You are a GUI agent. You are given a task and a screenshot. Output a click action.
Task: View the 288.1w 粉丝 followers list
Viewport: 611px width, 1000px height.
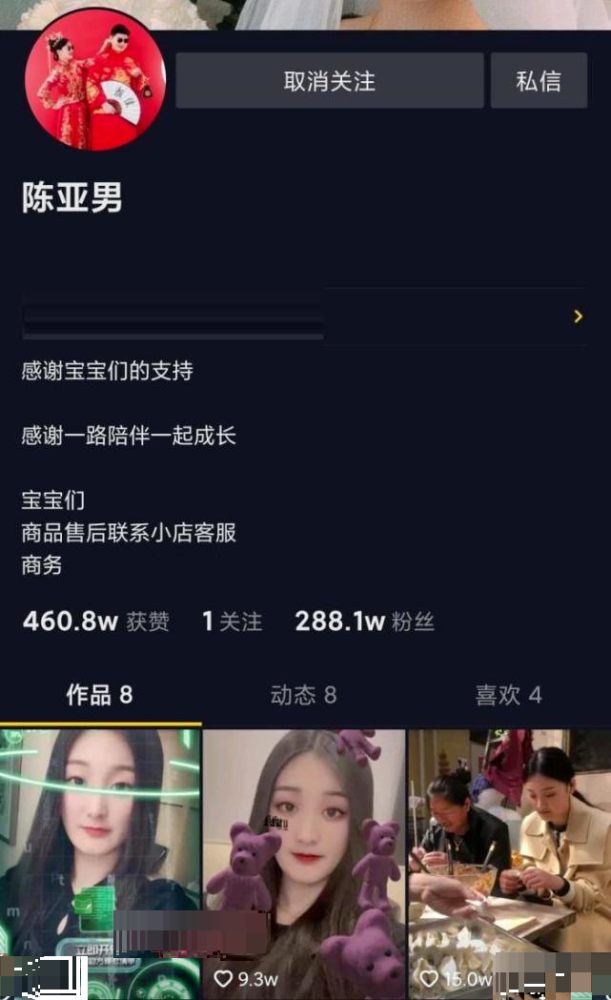(364, 621)
